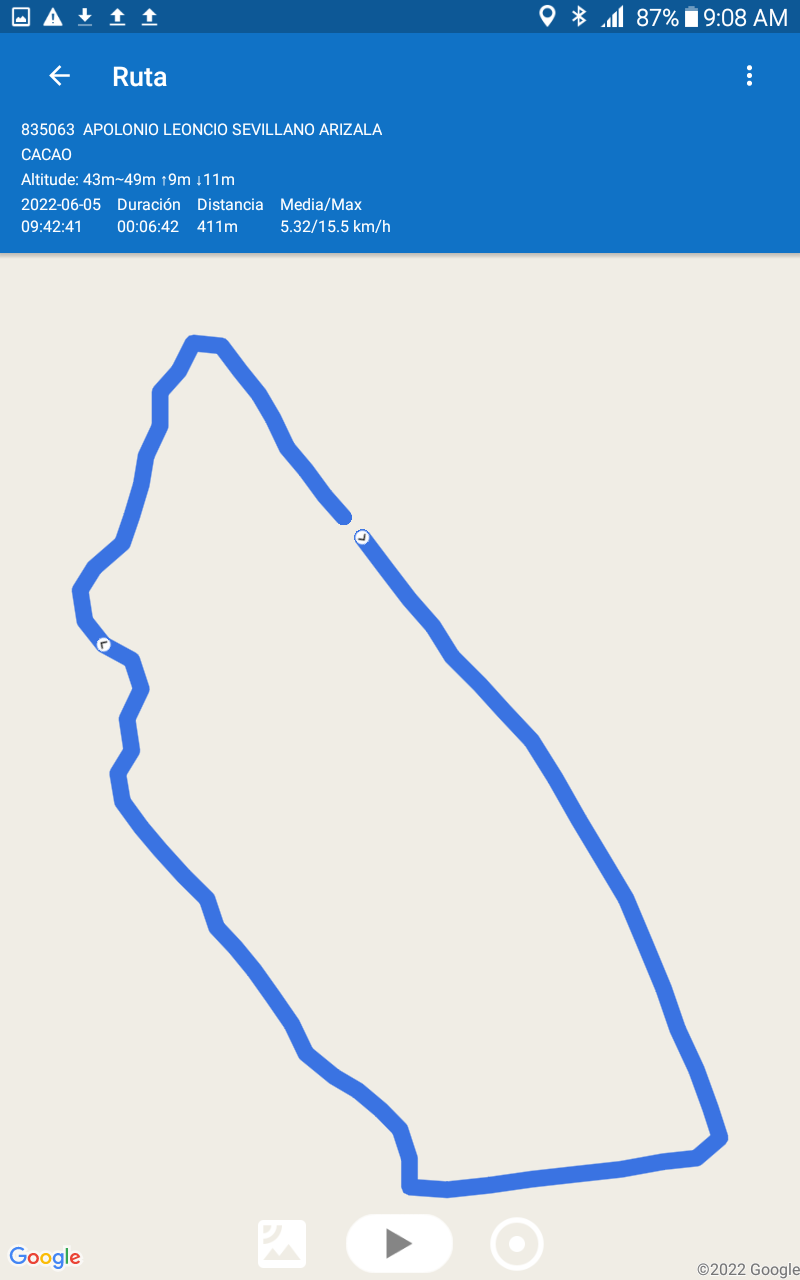Open the route photo gallery icon
This screenshot has height=1280, width=800.
282,1244
